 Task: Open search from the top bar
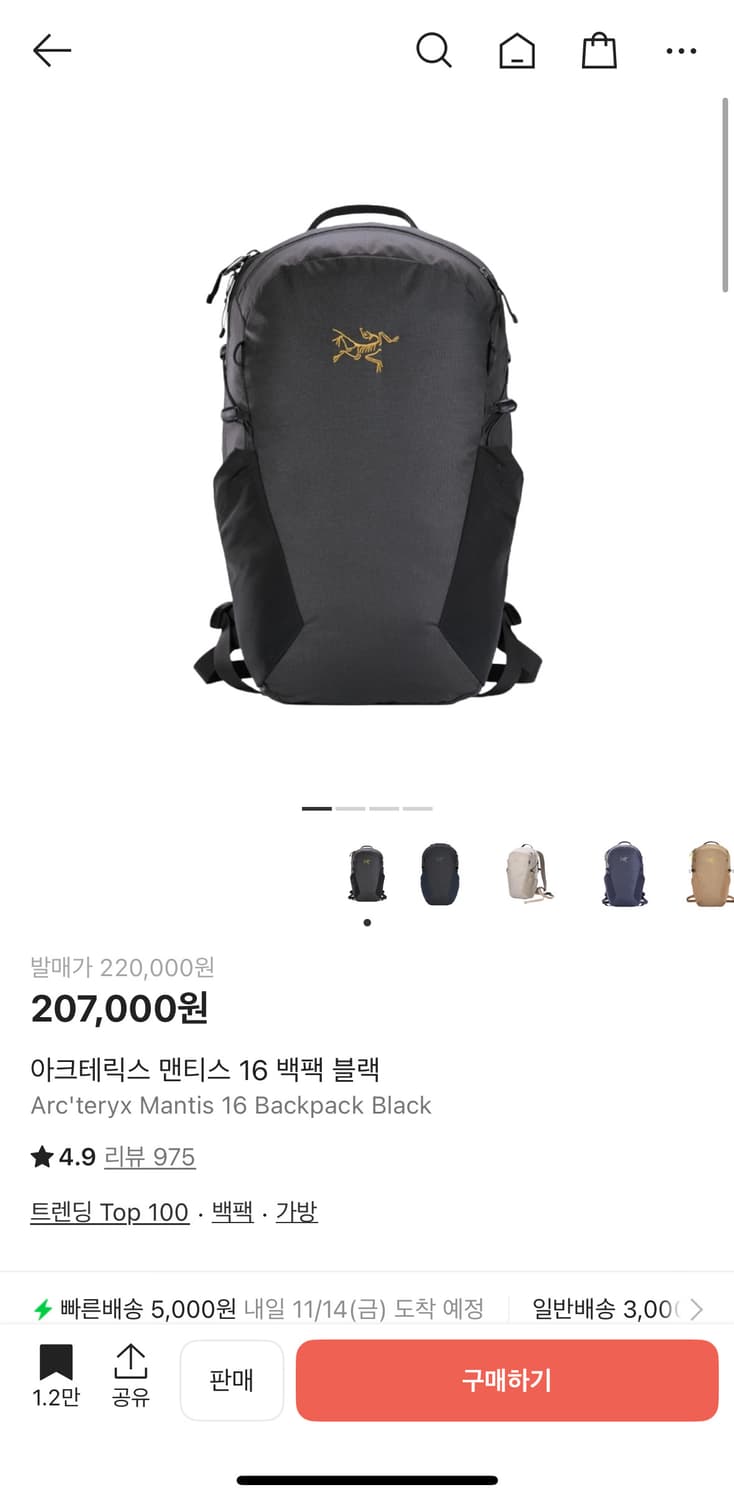tap(434, 50)
